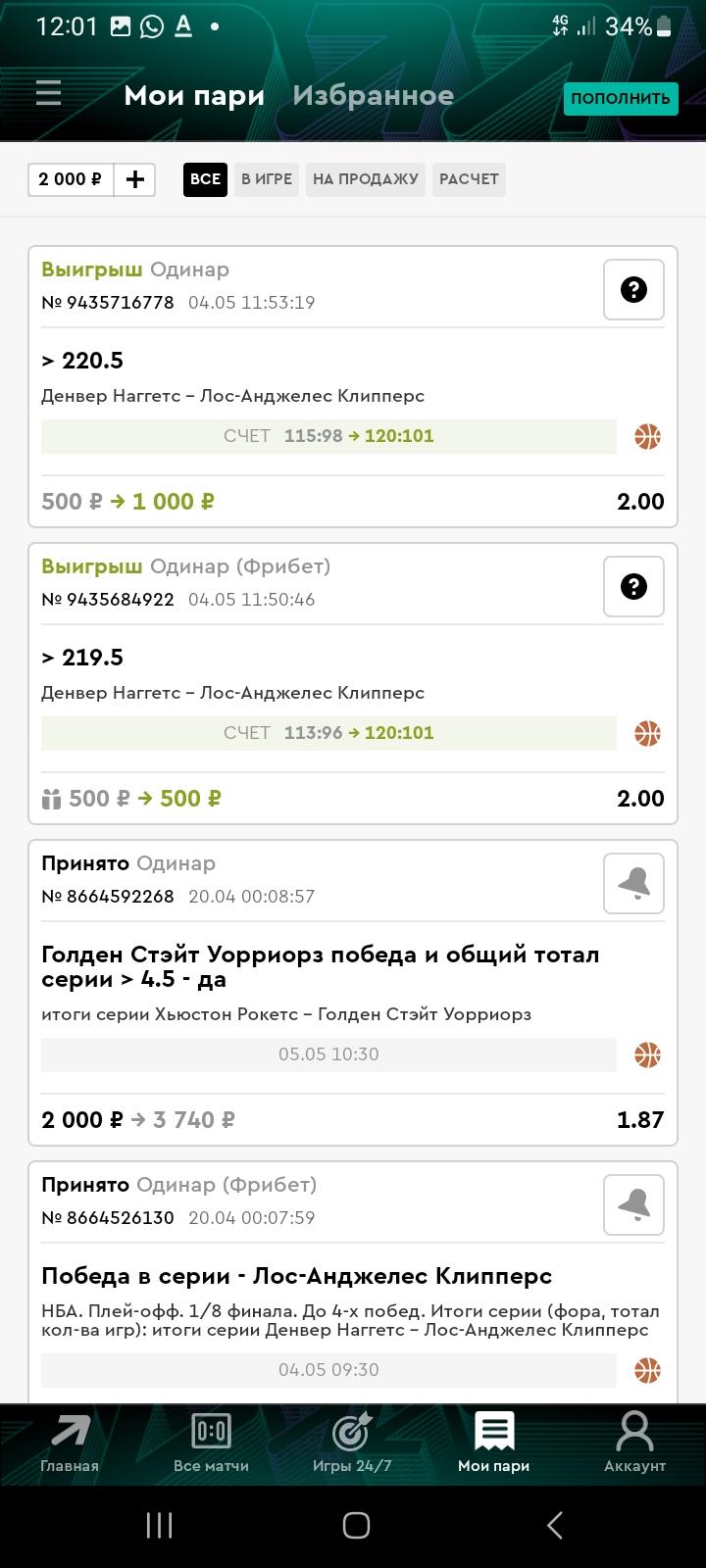Filter bets by В ИГРЕ
Viewport: 706px width, 1568px height.
pyautogui.click(x=267, y=179)
